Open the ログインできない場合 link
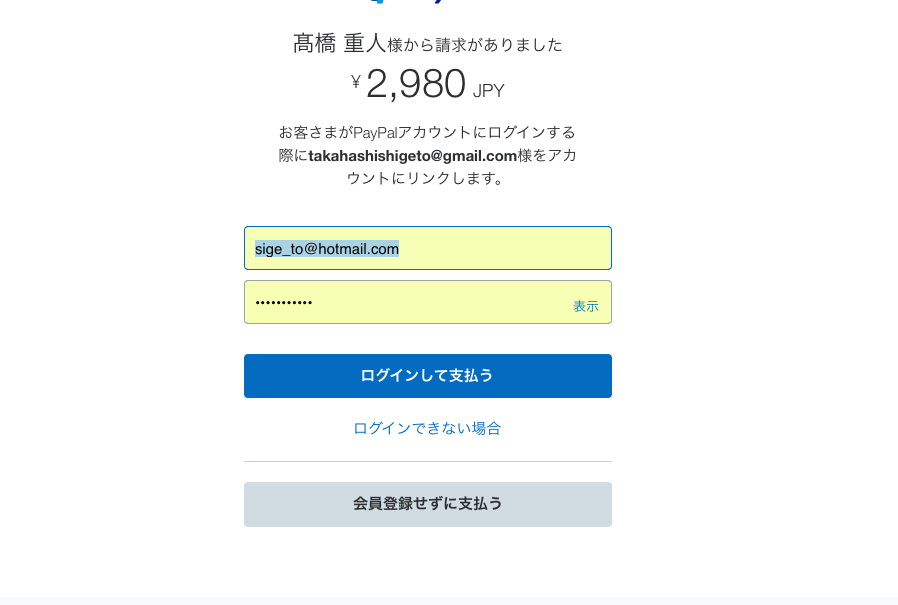898x605 pixels. (x=427, y=428)
